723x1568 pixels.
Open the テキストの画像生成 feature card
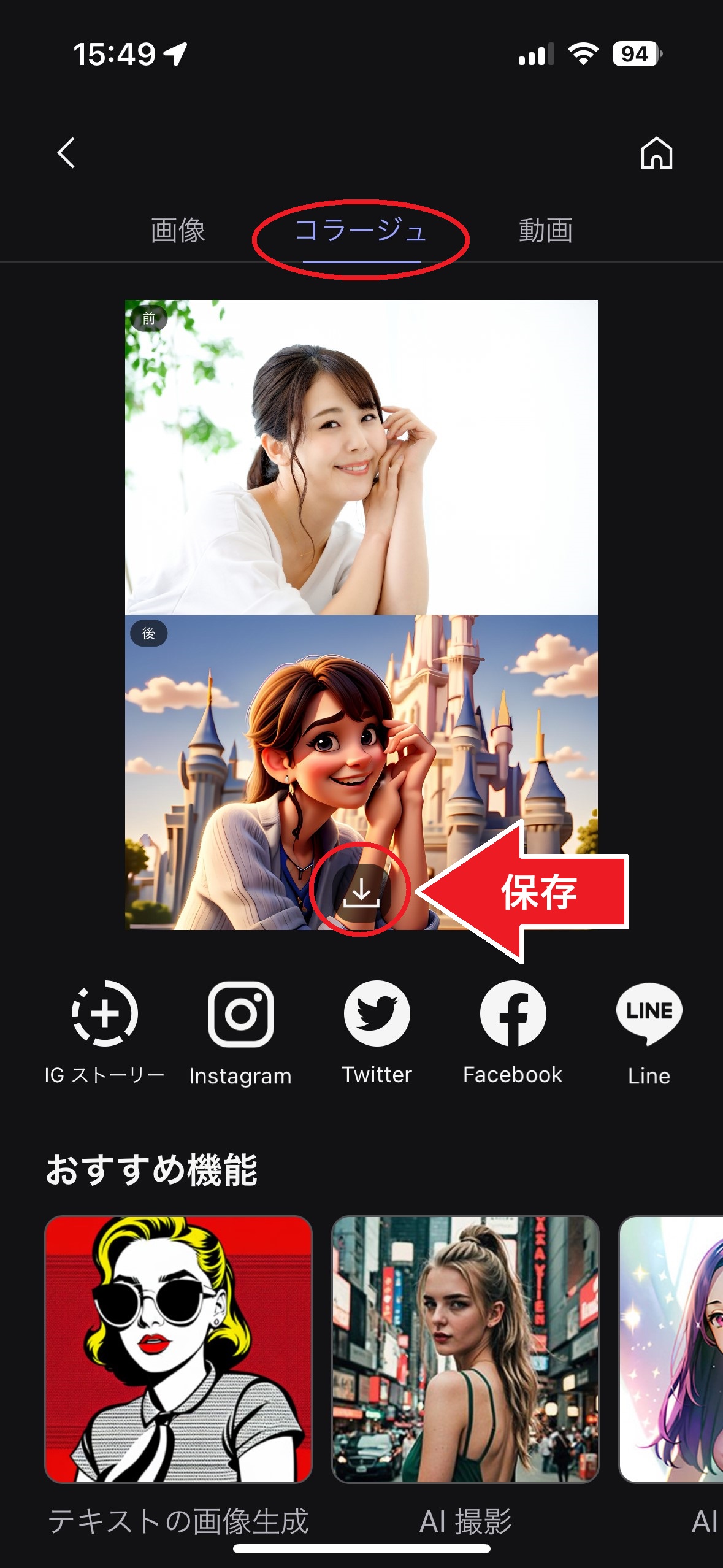(178, 1348)
